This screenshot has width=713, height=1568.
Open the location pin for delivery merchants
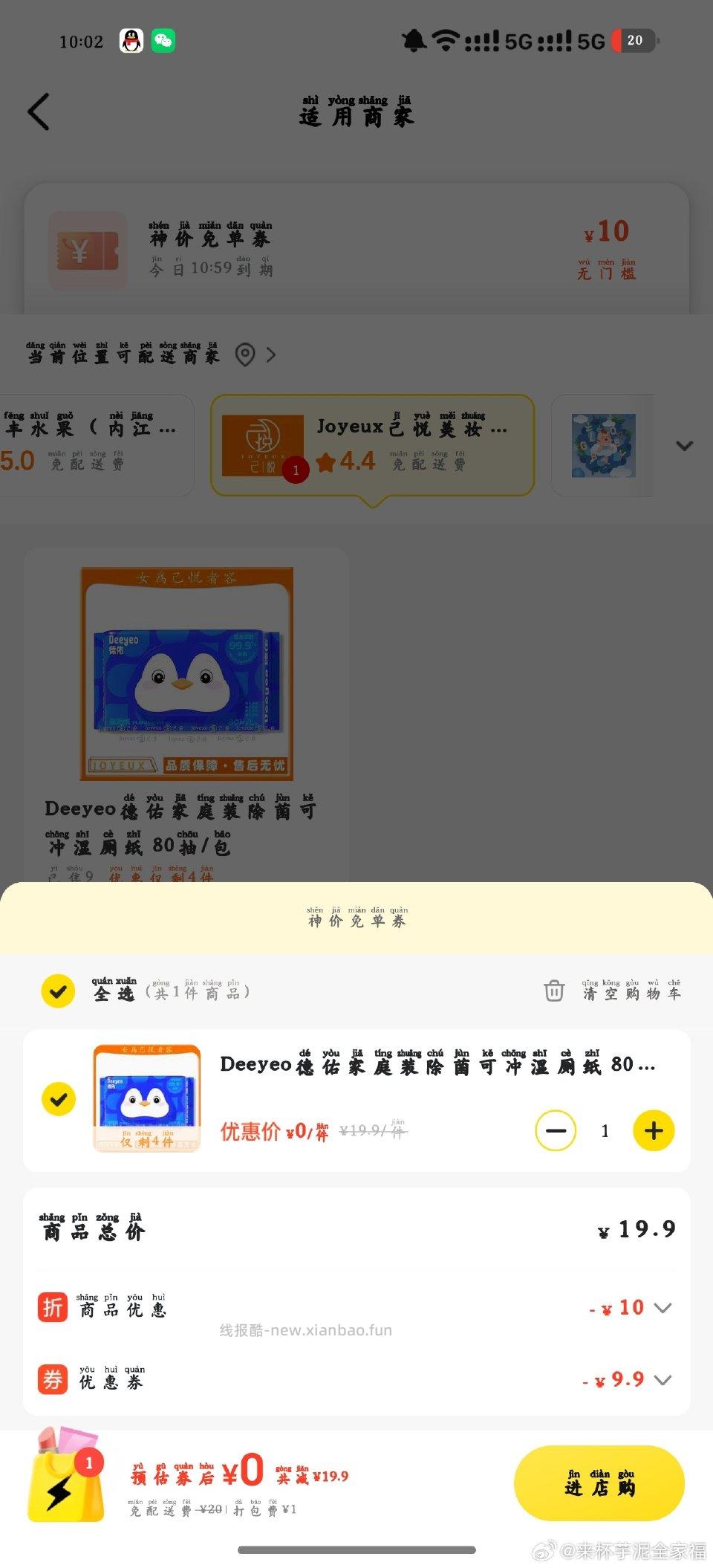[245, 354]
